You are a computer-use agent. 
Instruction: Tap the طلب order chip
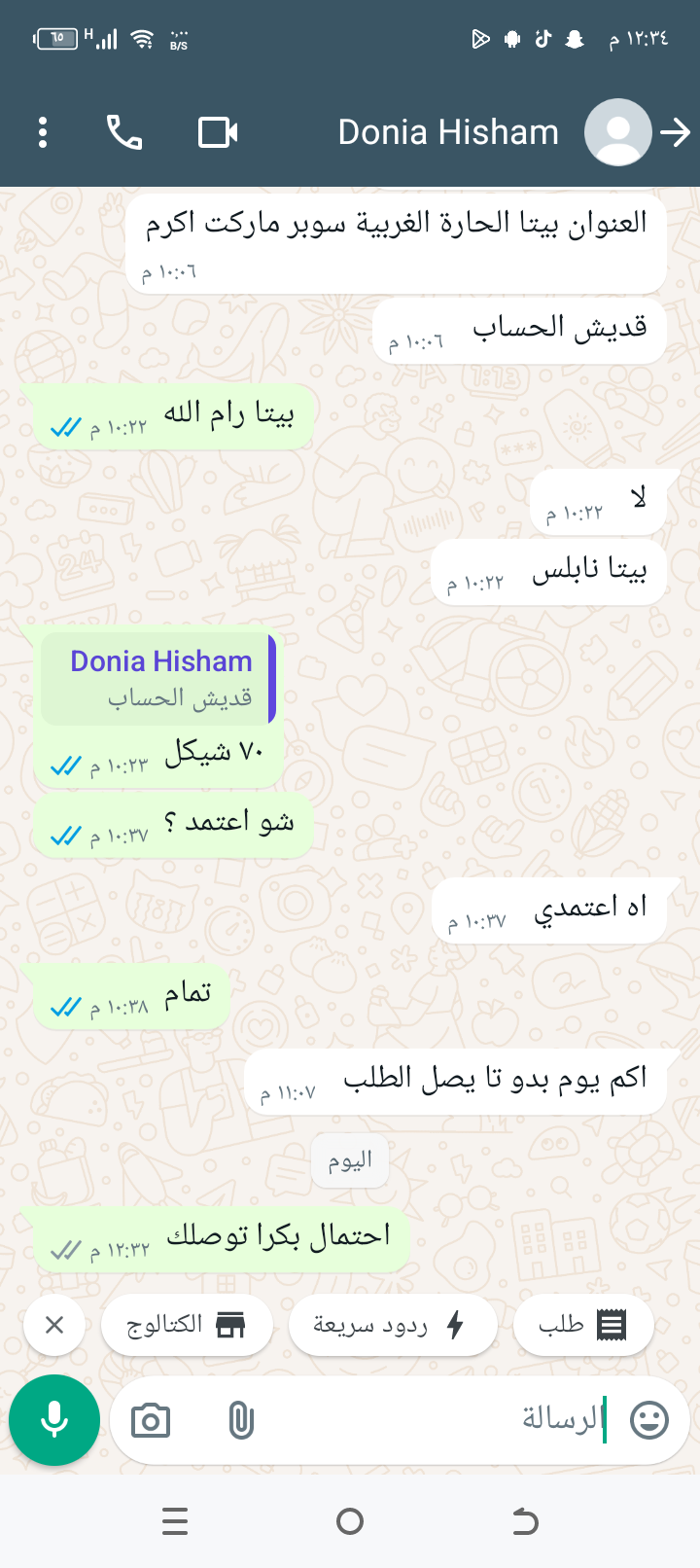click(x=582, y=1325)
